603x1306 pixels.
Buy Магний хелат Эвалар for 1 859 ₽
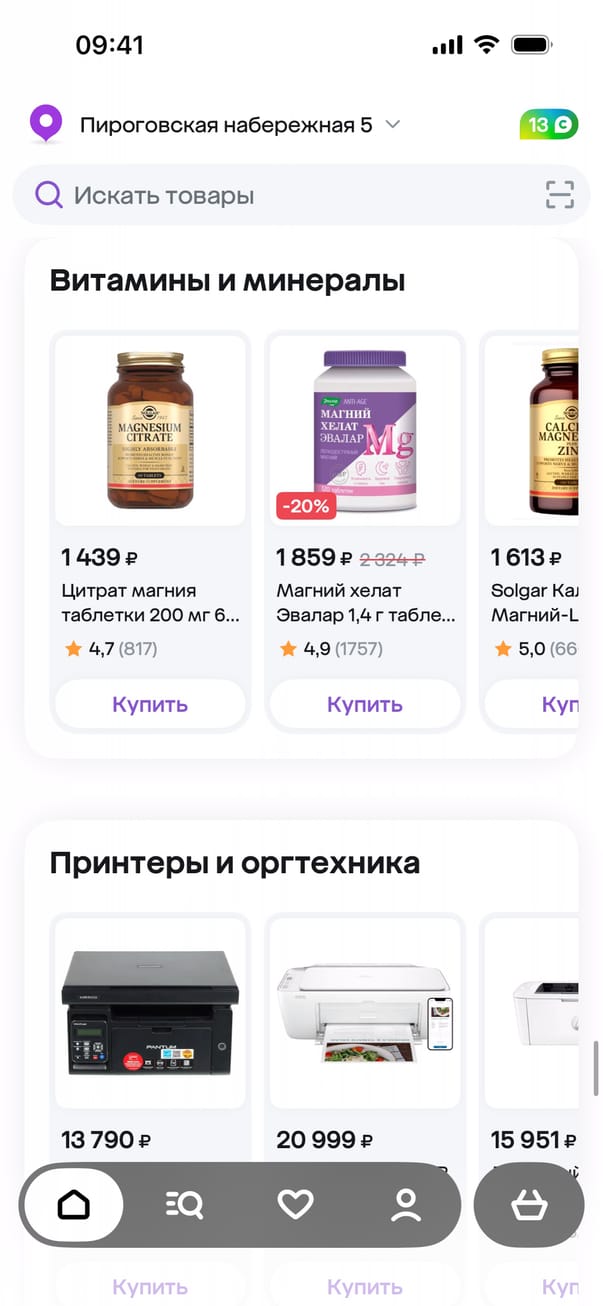tap(365, 704)
